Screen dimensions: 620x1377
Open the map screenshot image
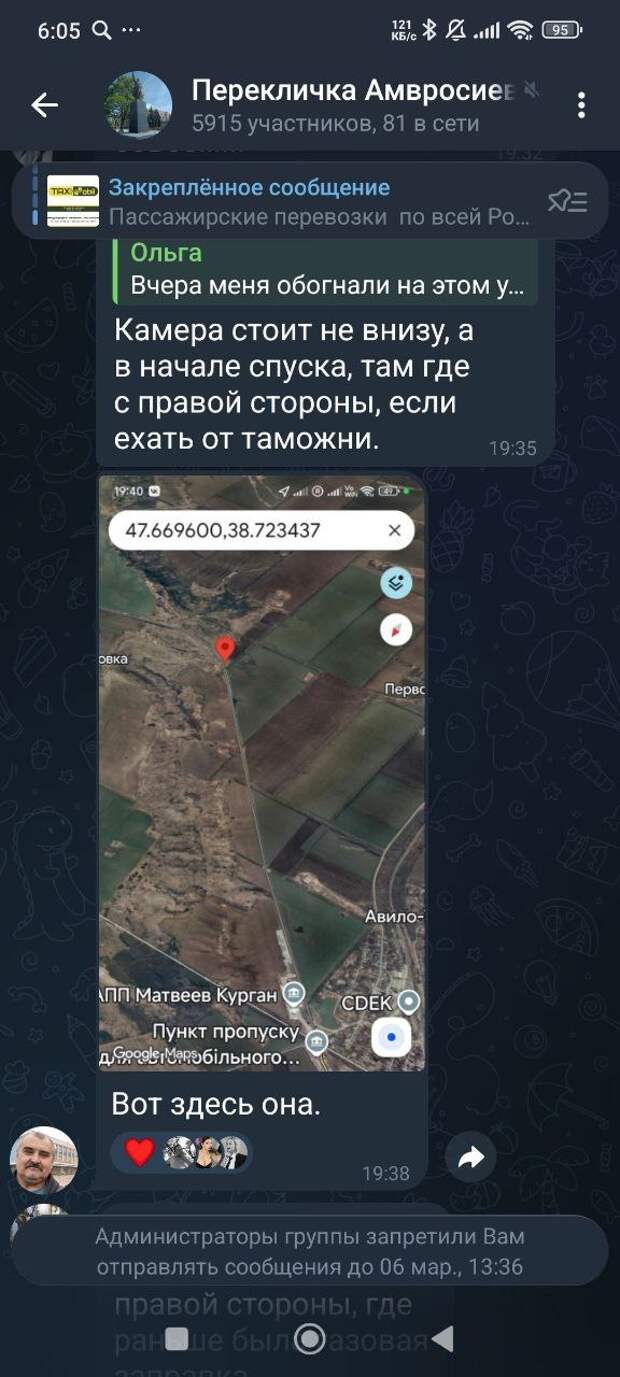[262, 772]
